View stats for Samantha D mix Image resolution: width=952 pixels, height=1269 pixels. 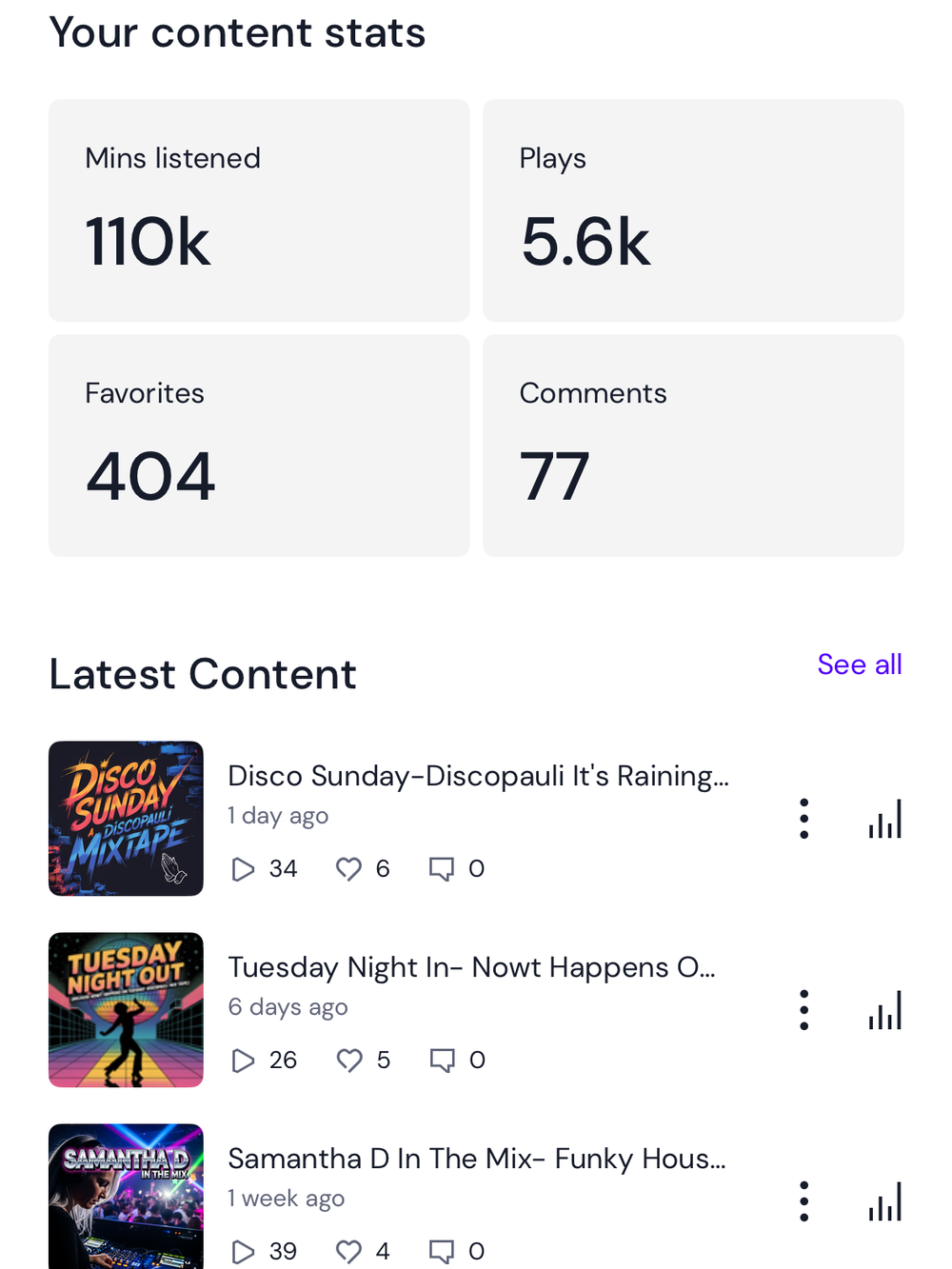[x=884, y=1201]
